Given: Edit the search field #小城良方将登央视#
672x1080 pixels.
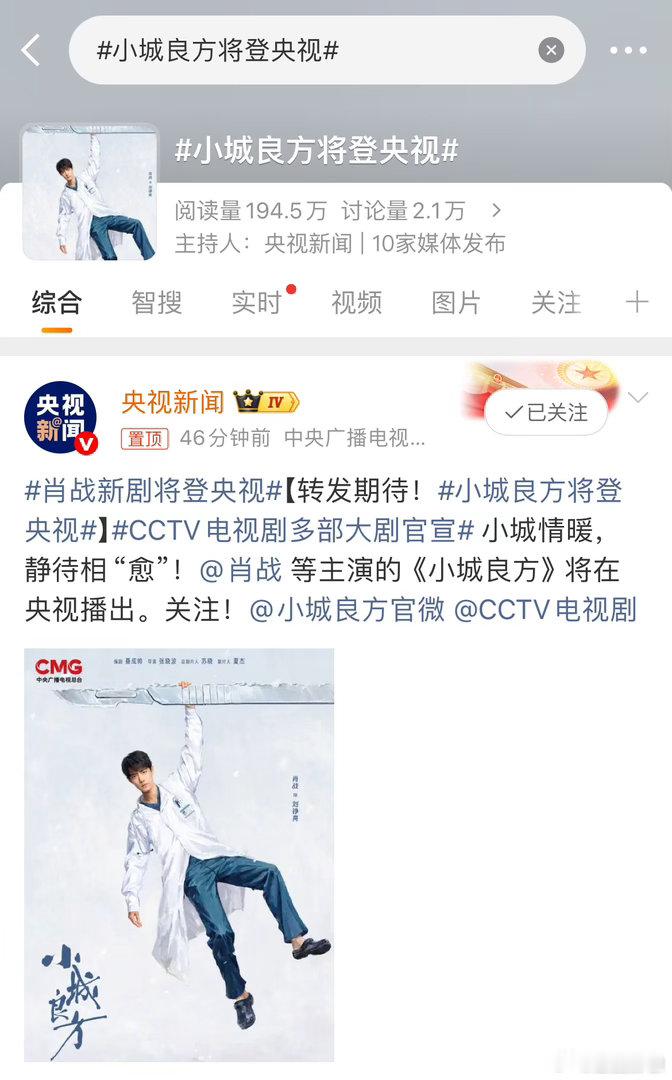Looking at the screenshot, I should click(x=300, y=50).
